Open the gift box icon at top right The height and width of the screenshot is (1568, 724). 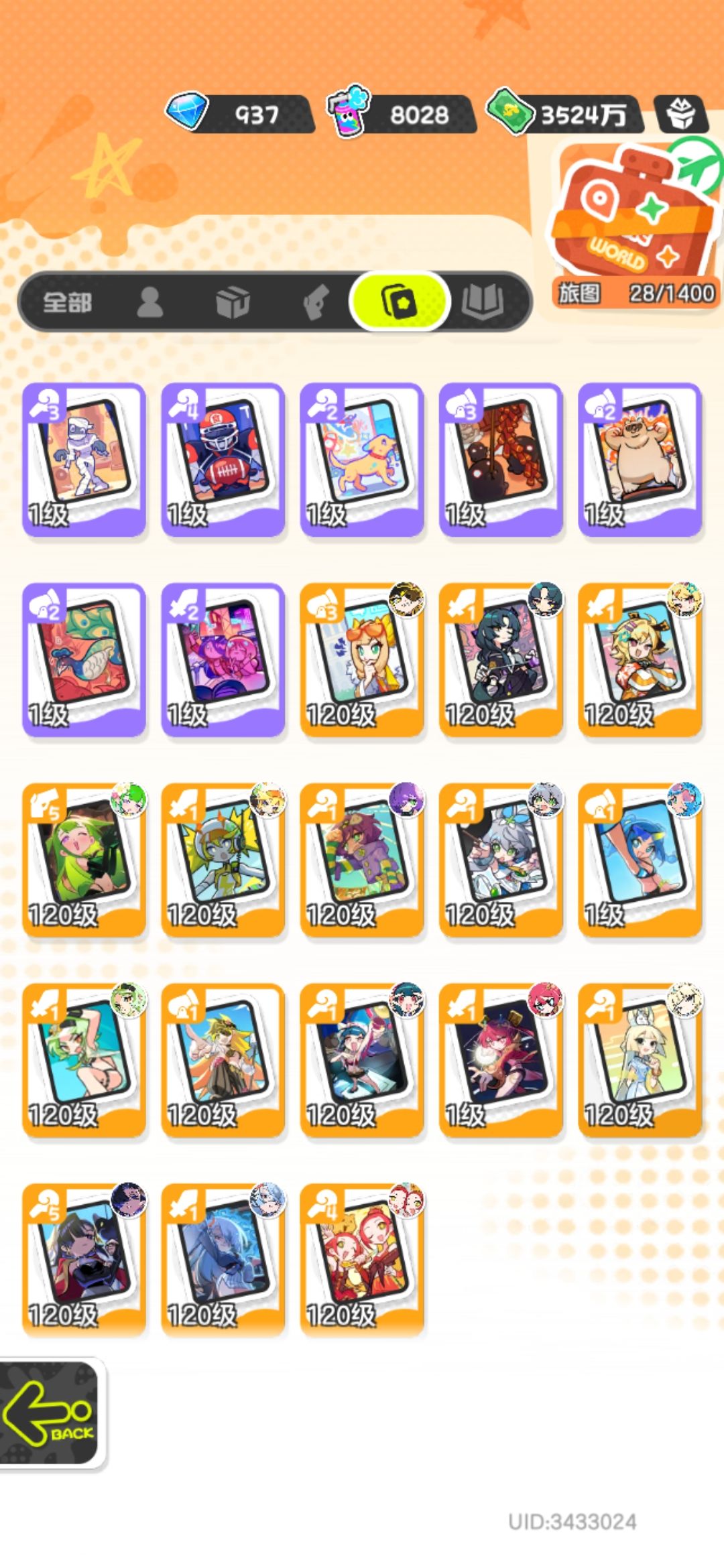[x=681, y=114]
